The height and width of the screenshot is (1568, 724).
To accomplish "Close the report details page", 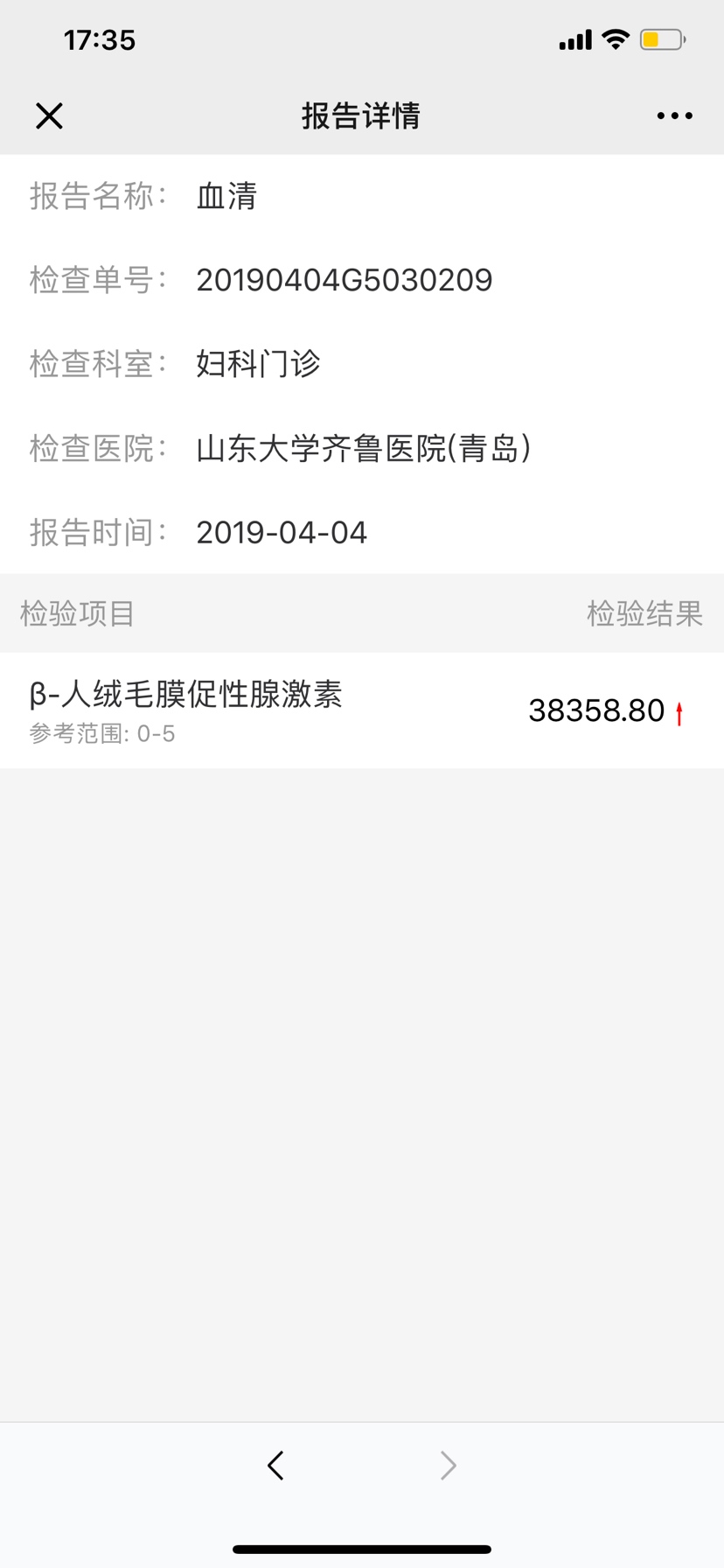I will coord(49,115).
